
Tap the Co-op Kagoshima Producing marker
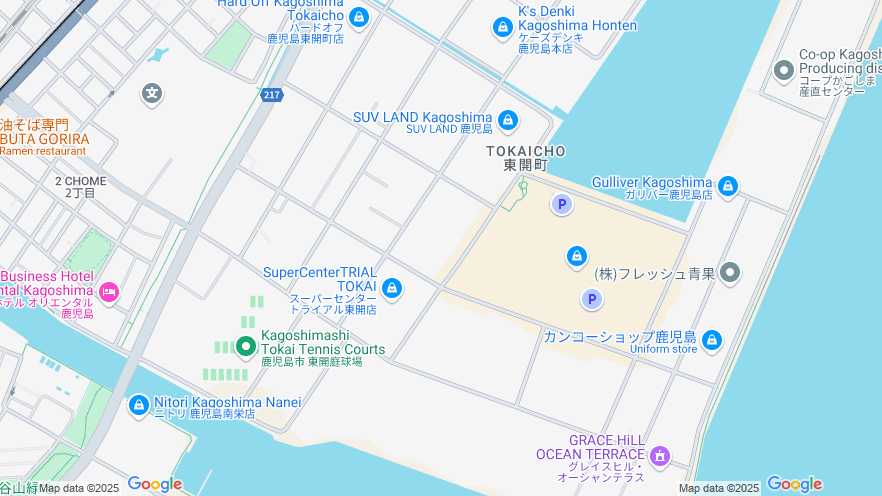pyautogui.click(x=784, y=70)
